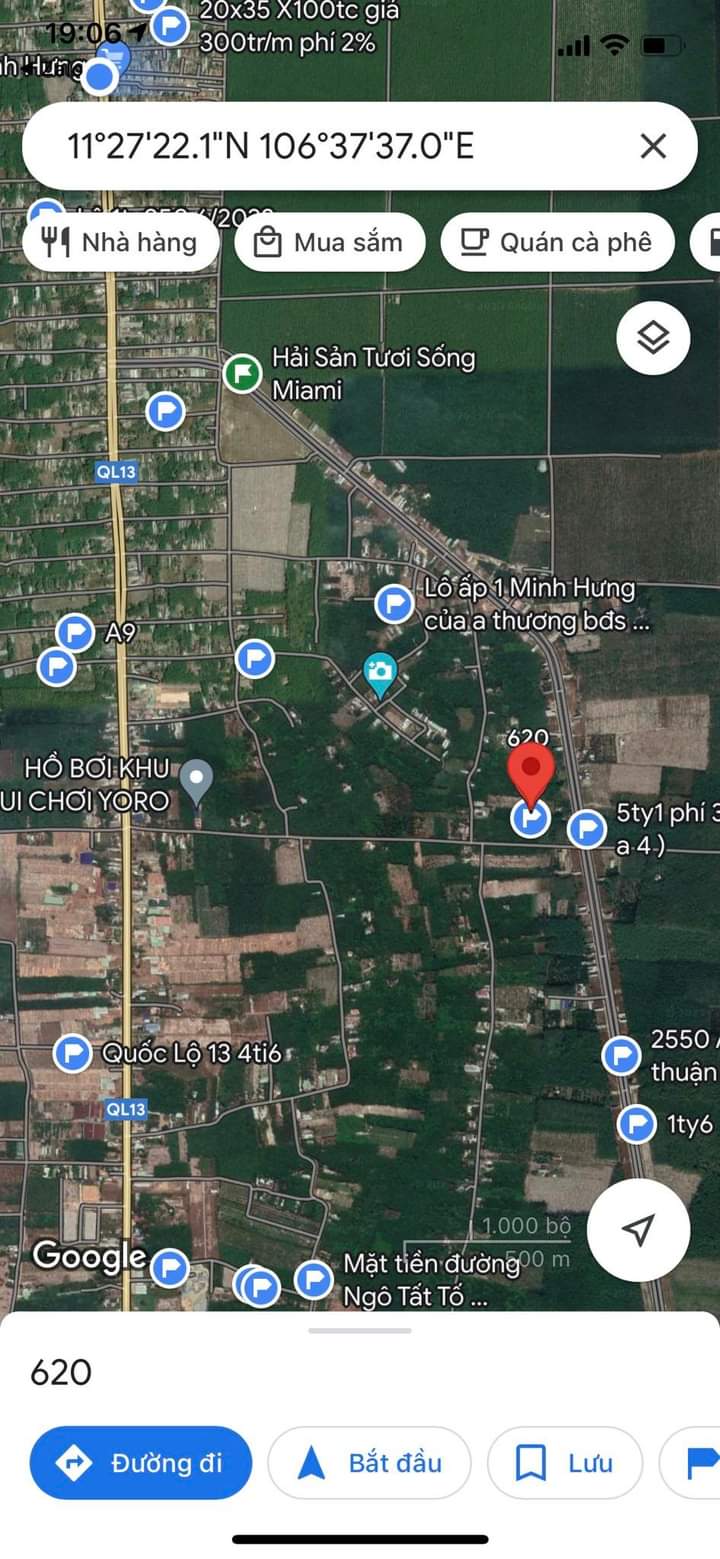
Task: Center map on my location
Action: point(638,1230)
